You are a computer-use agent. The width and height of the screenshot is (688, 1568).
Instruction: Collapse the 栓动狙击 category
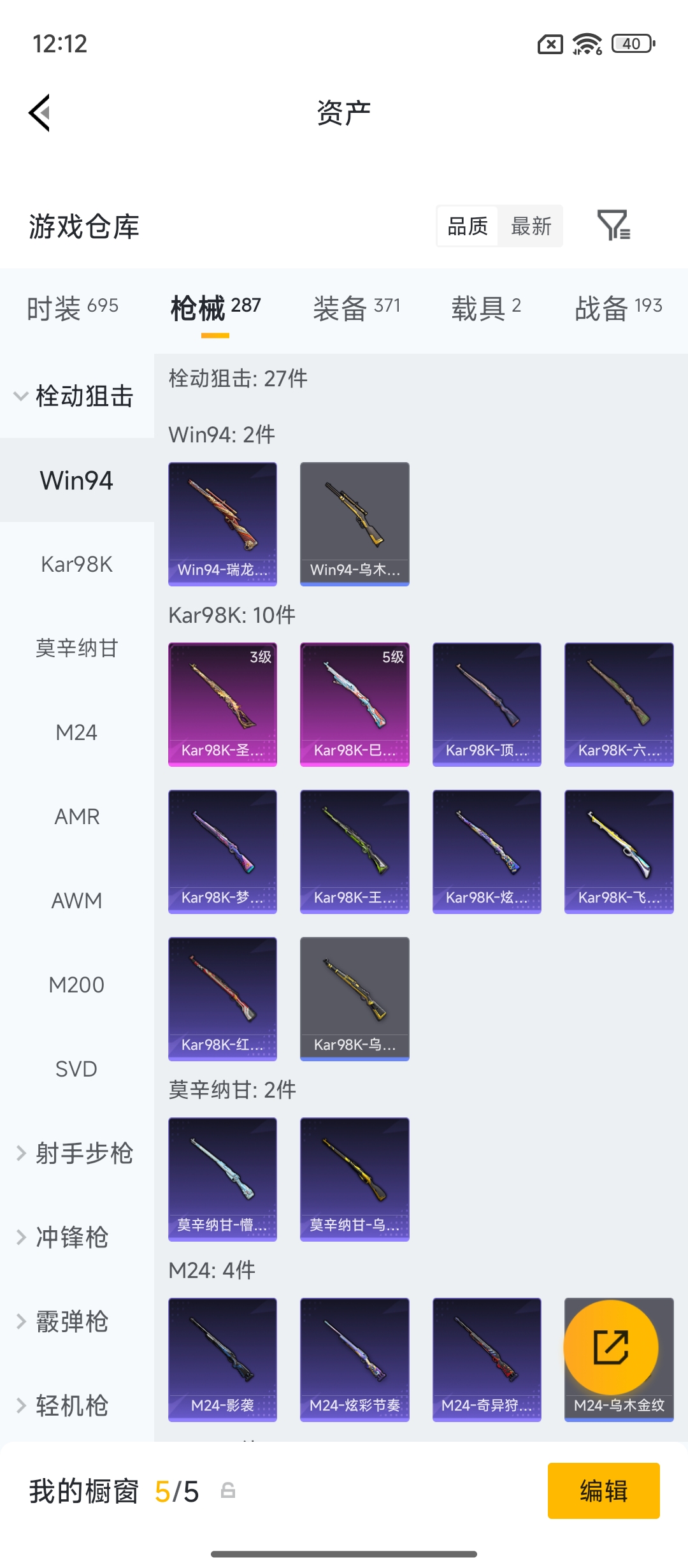point(75,396)
